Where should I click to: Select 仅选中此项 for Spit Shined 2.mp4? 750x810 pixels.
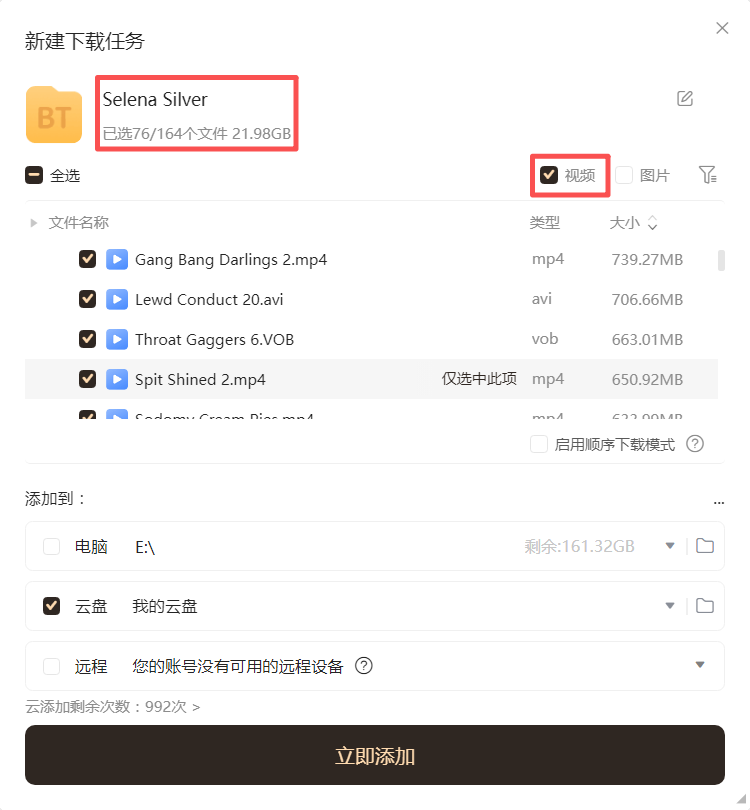coord(479,379)
